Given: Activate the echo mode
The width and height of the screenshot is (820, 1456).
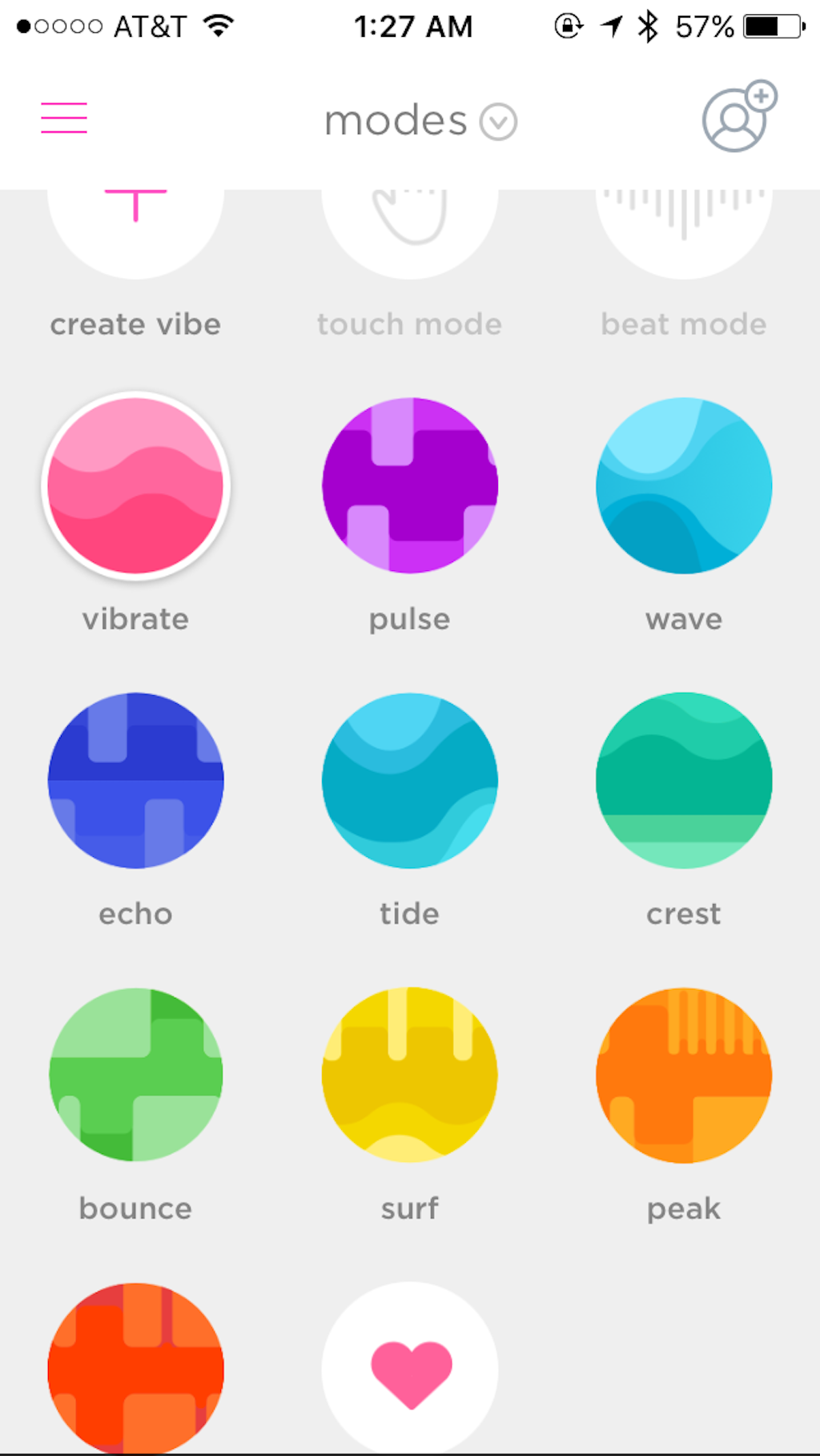Looking at the screenshot, I should (135, 780).
